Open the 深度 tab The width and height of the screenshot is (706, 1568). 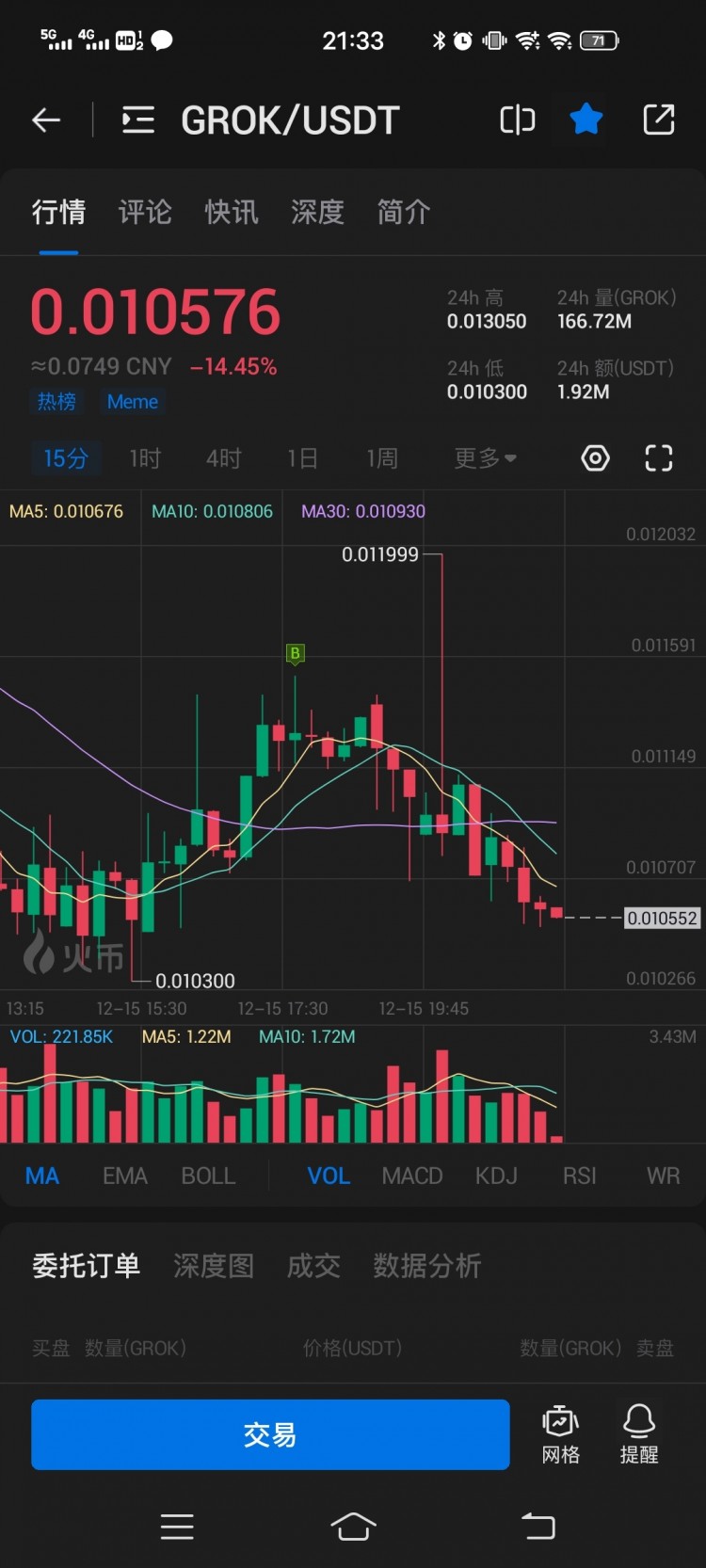317,213
